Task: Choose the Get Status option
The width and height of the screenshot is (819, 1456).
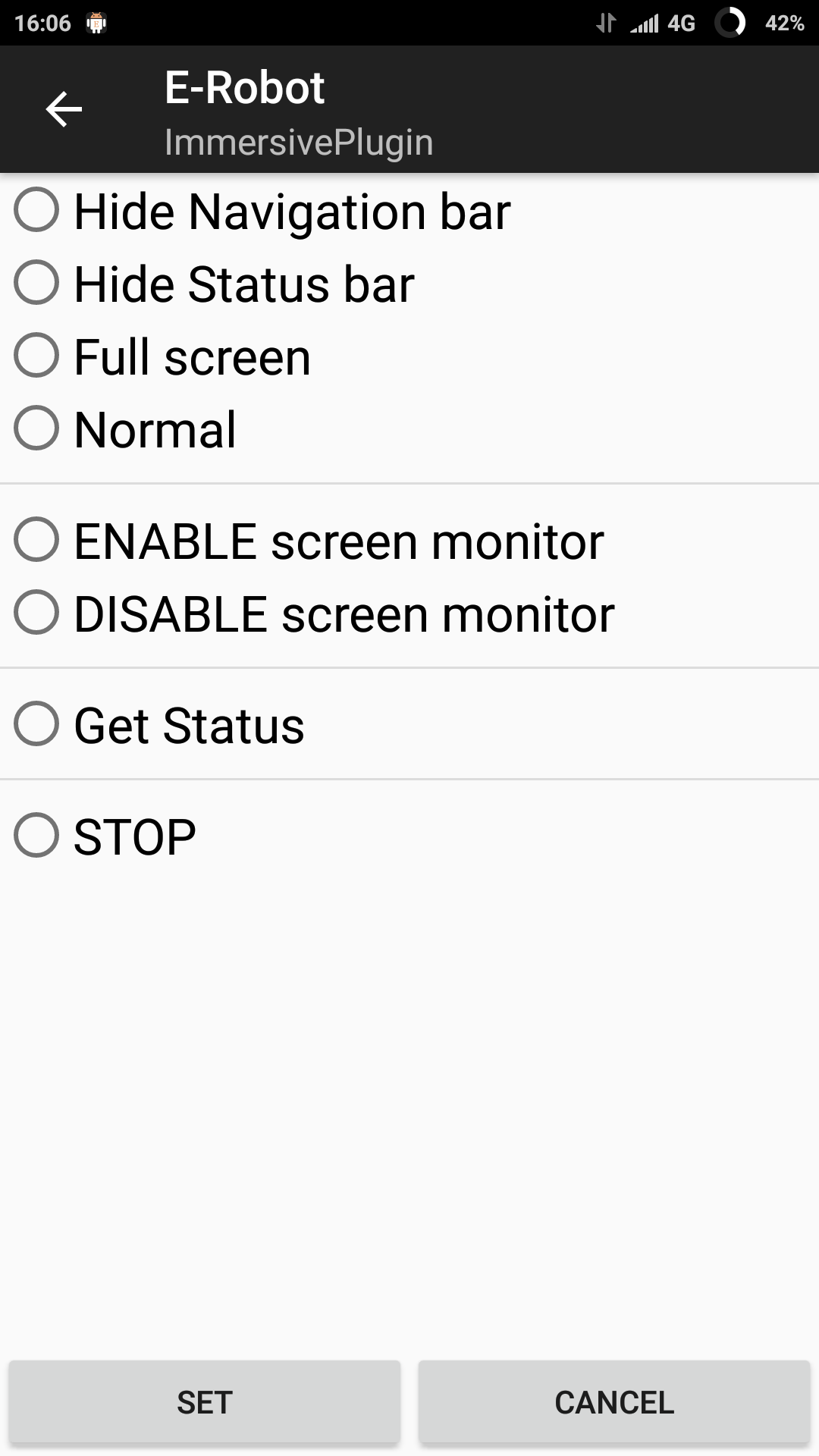Action: click(x=160, y=725)
